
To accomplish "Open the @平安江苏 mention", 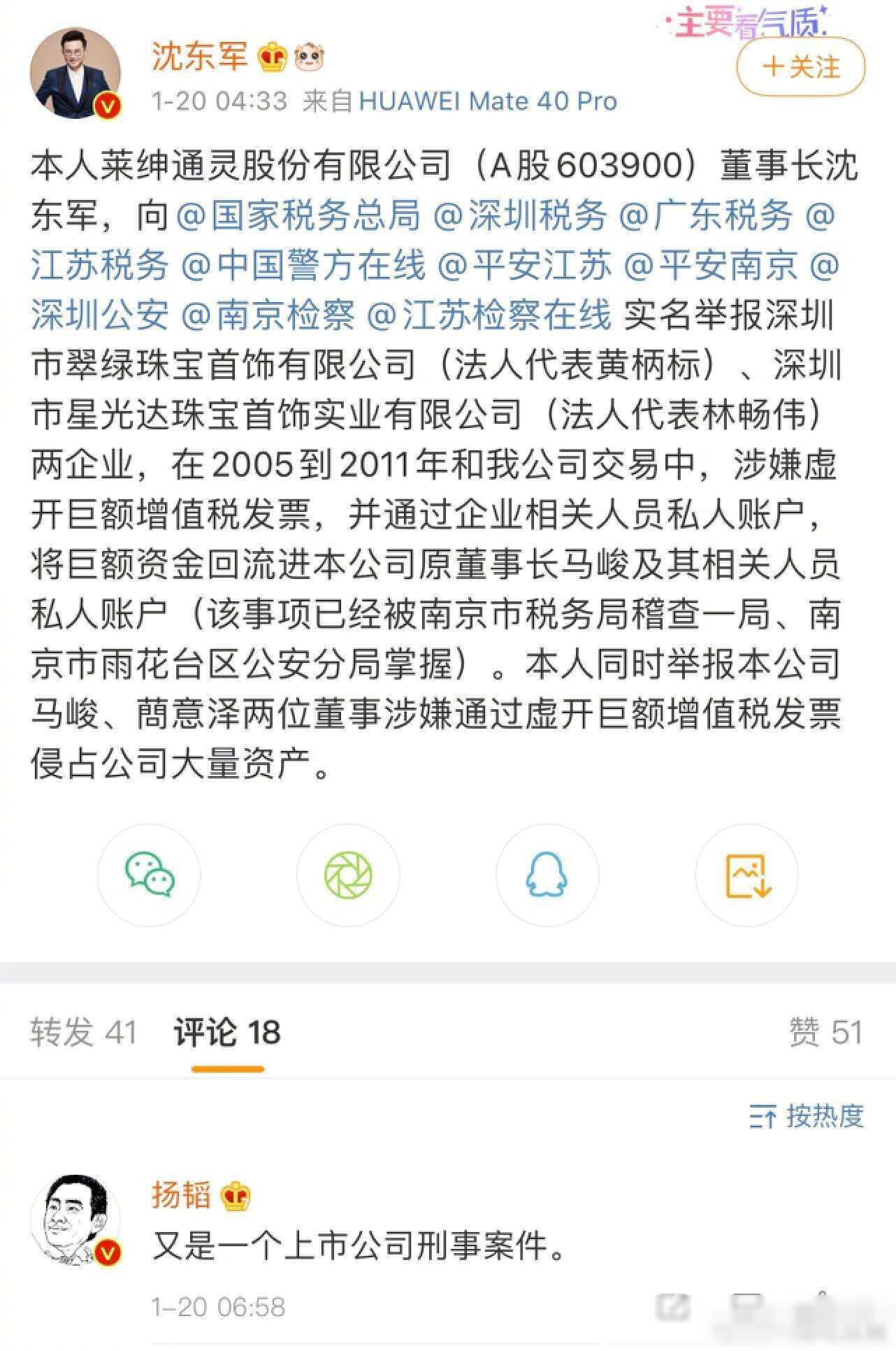I will [x=524, y=266].
